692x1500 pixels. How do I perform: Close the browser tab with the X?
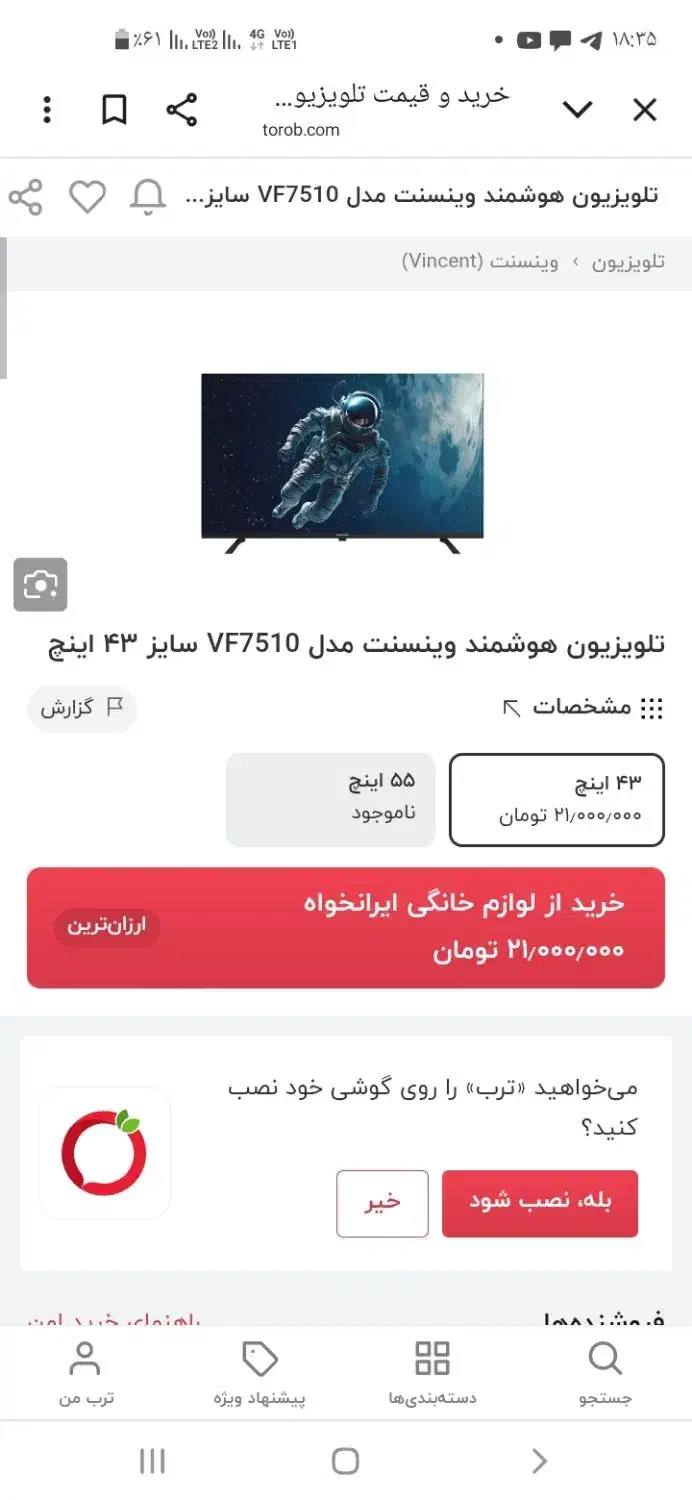[x=645, y=110]
